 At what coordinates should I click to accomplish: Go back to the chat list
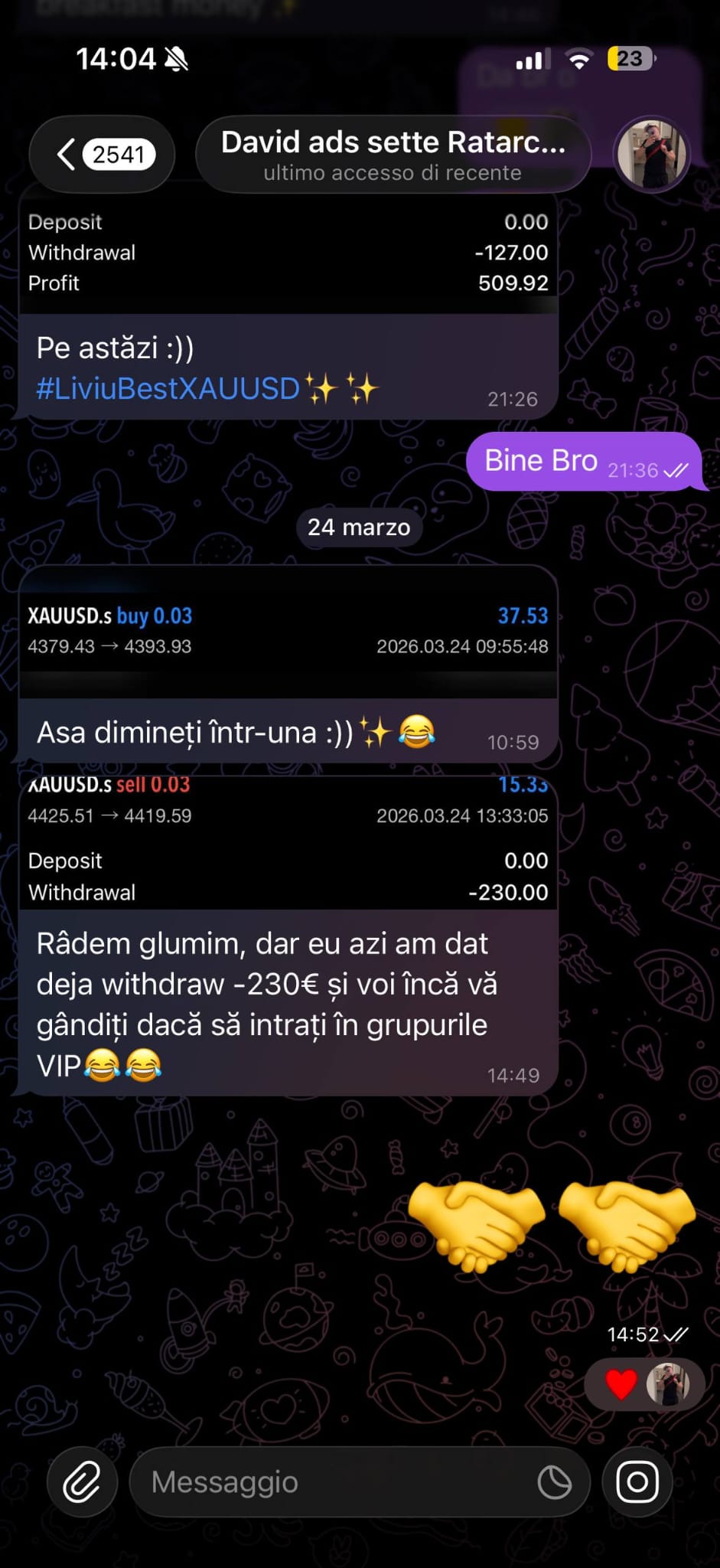(x=102, y=155)
